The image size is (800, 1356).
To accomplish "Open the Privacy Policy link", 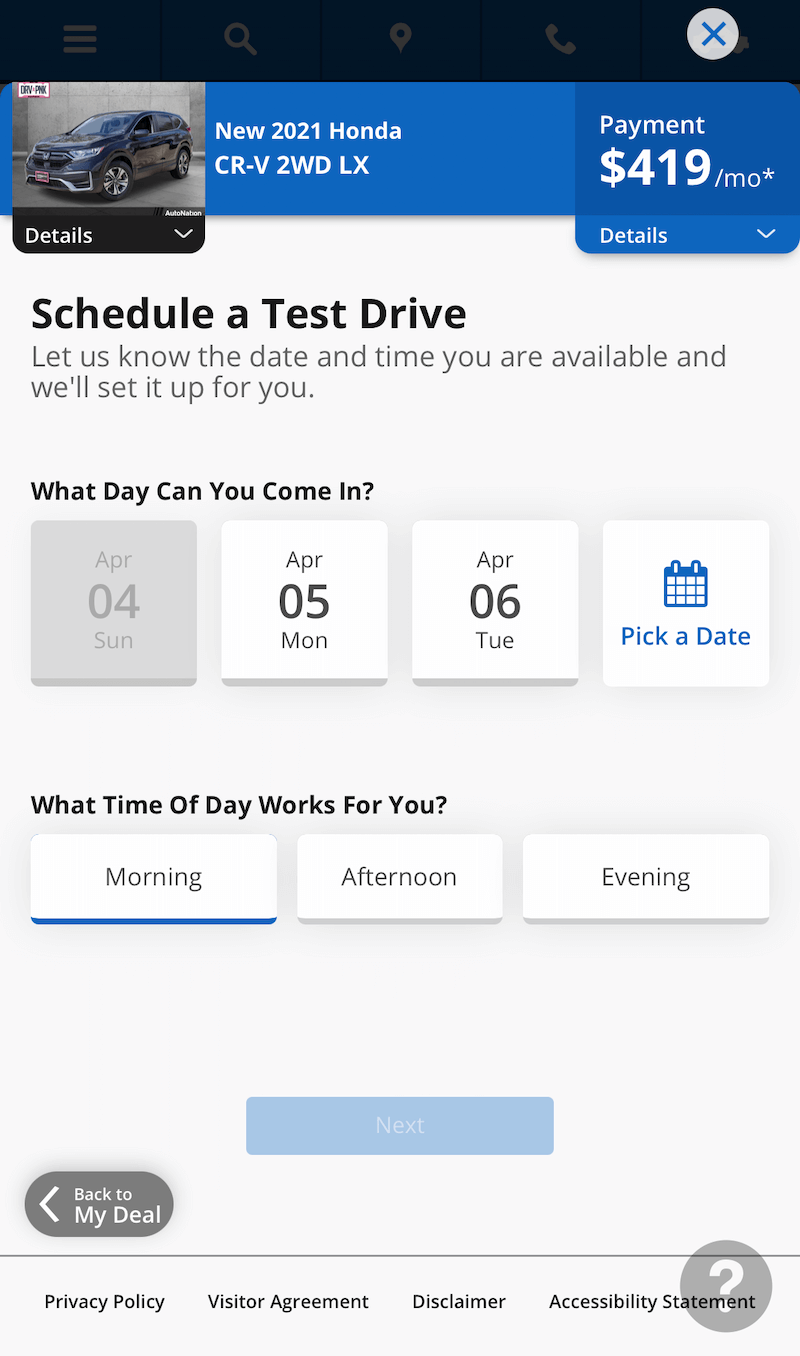I will [104, 1301].
